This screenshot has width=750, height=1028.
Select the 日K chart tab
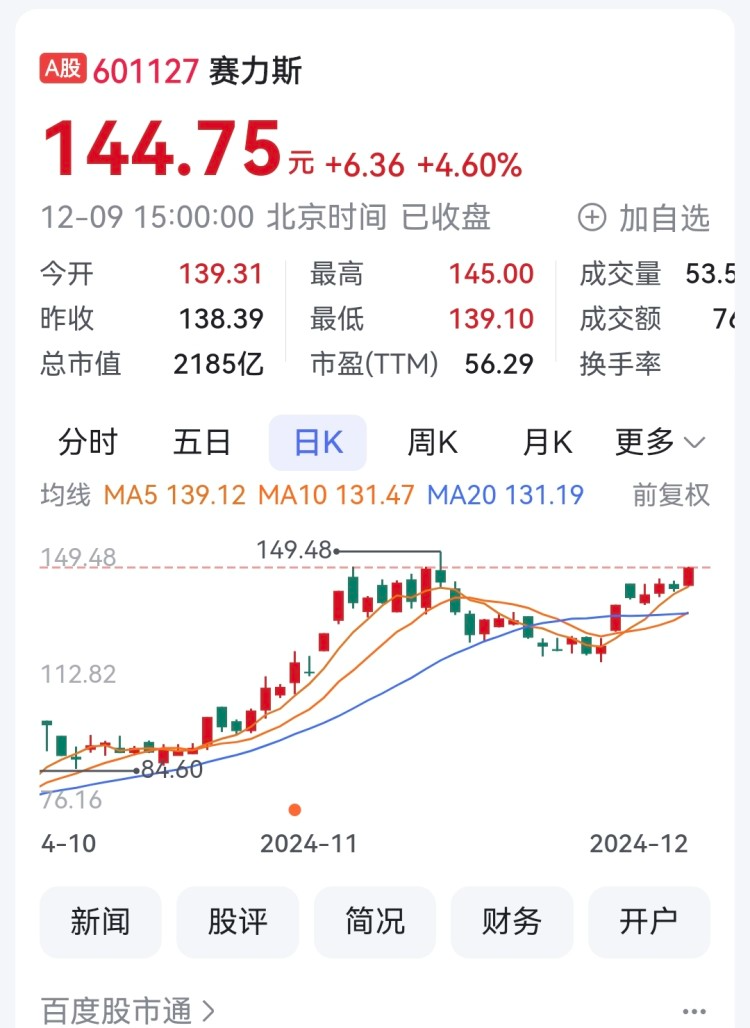click(318, 443)
